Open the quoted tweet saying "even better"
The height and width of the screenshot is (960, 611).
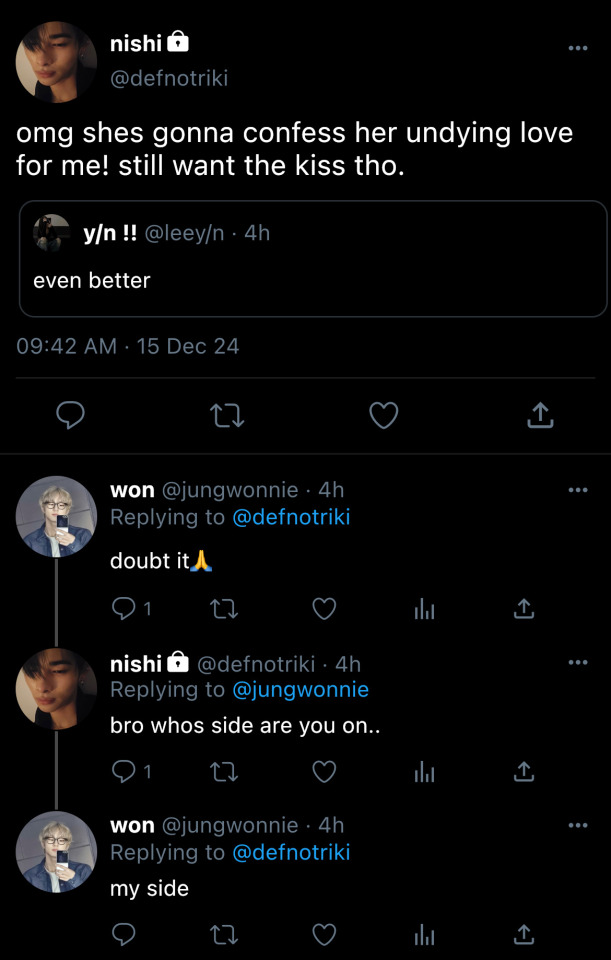pos(313,259)
